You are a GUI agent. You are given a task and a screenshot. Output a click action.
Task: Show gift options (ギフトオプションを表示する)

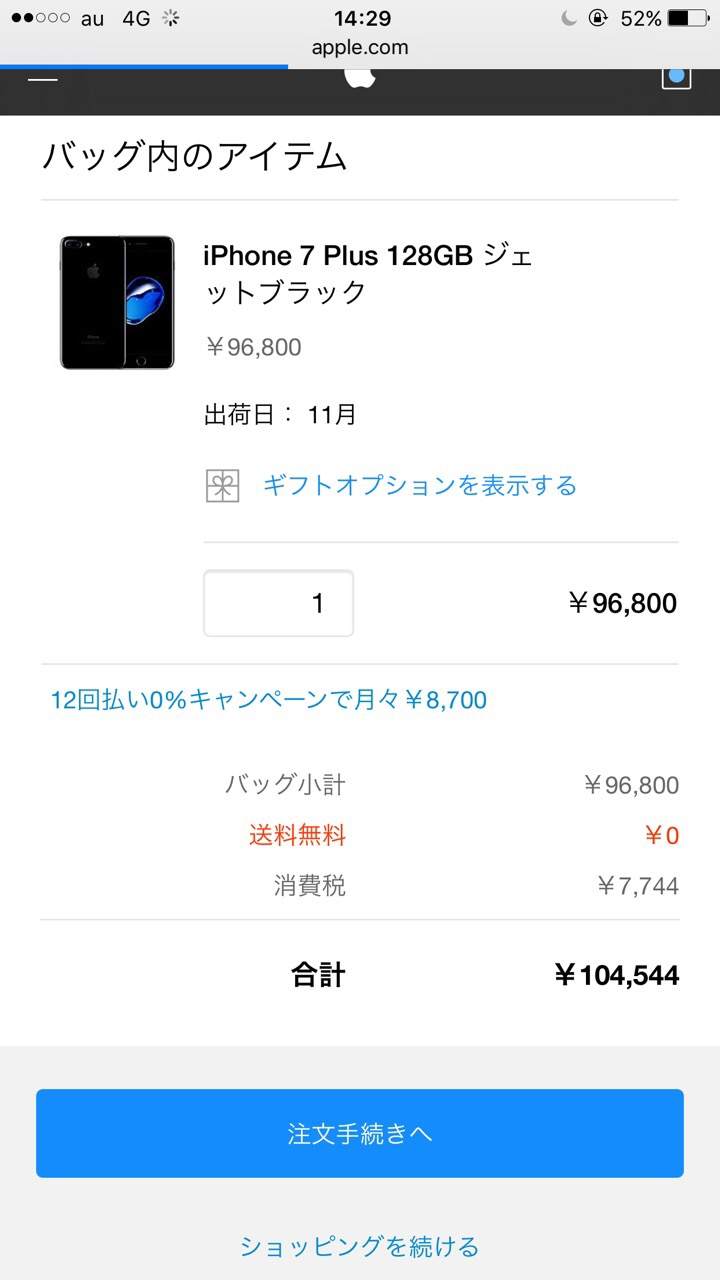(x=419, y=486)
